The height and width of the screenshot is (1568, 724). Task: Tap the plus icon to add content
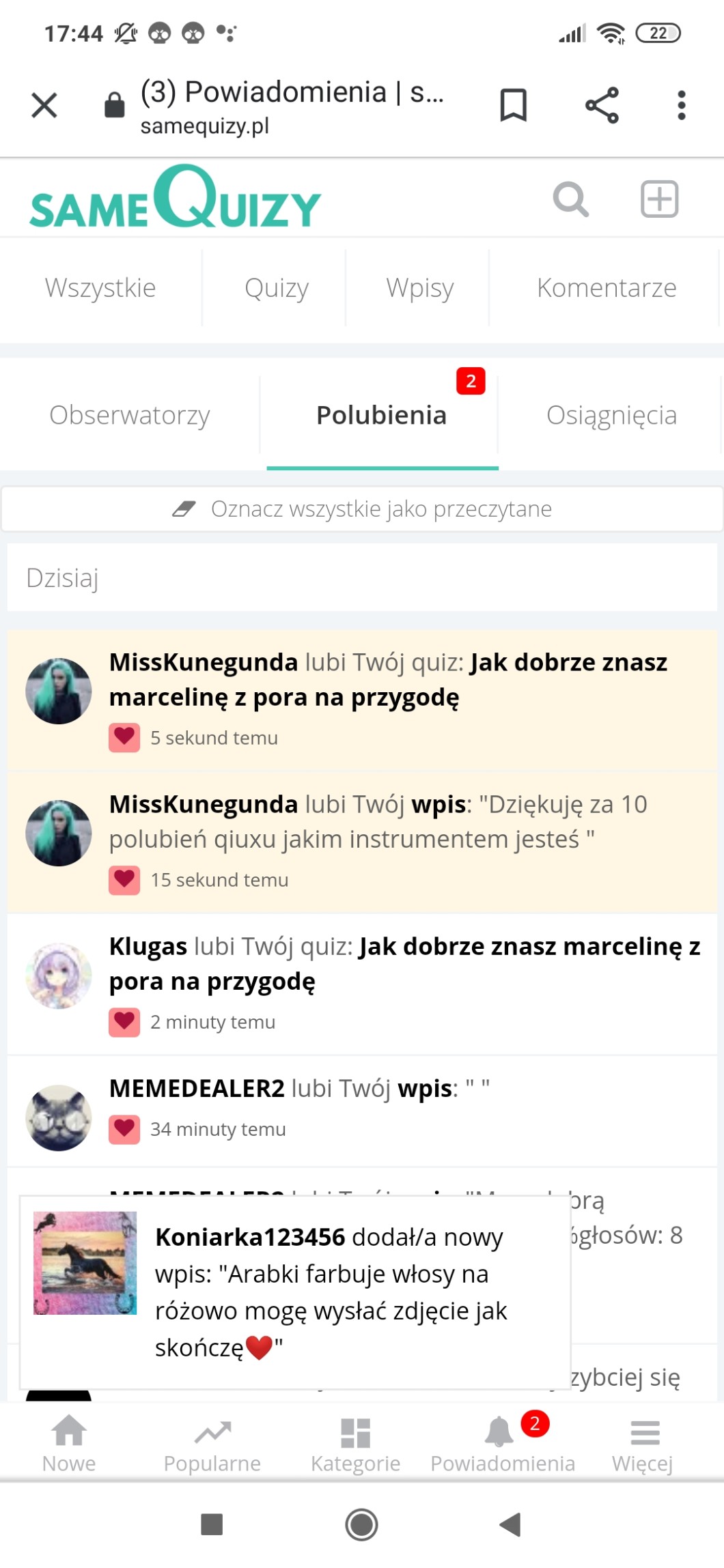click(659, 199)
